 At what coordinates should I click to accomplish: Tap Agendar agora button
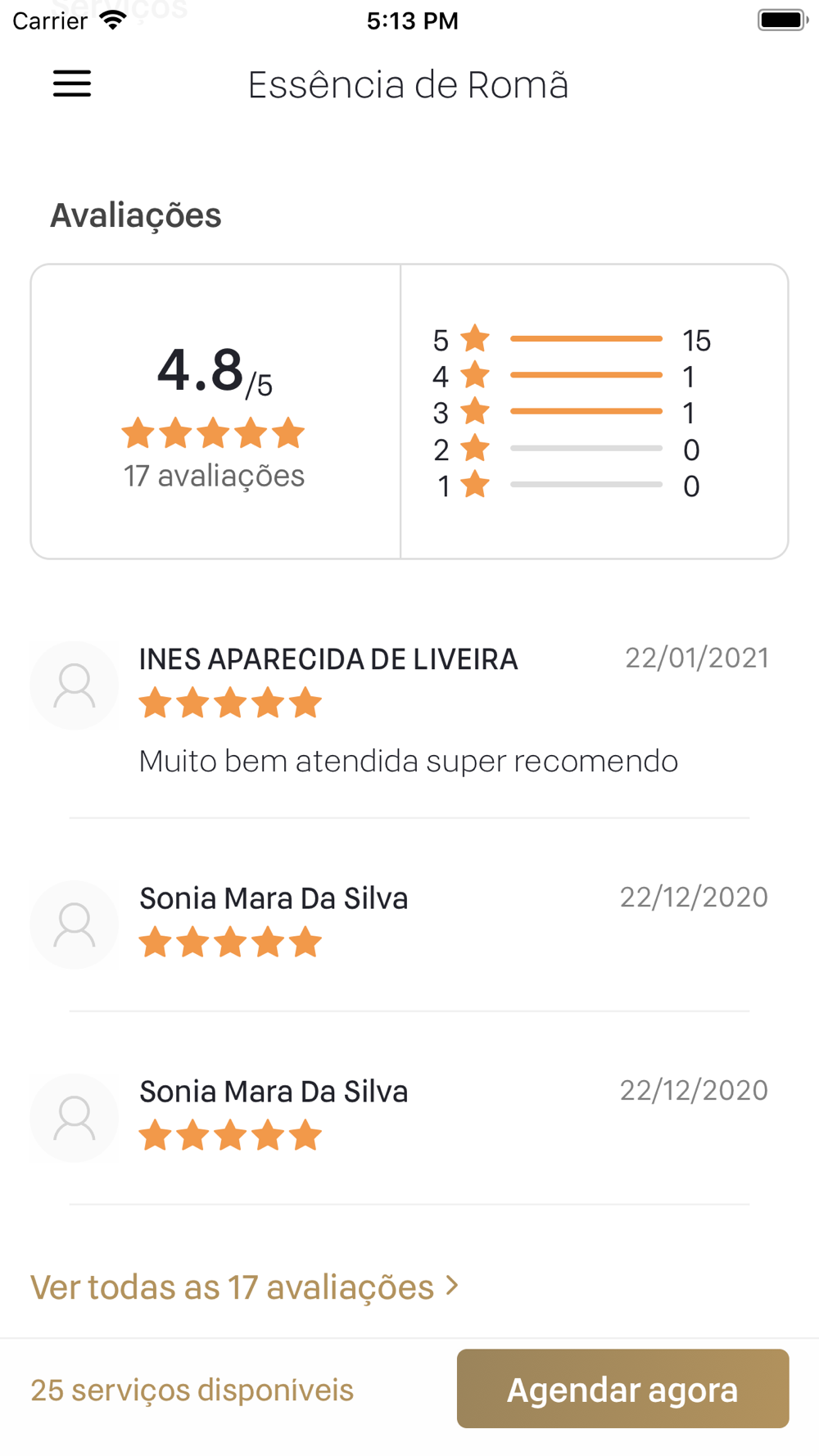[622, 1389]
